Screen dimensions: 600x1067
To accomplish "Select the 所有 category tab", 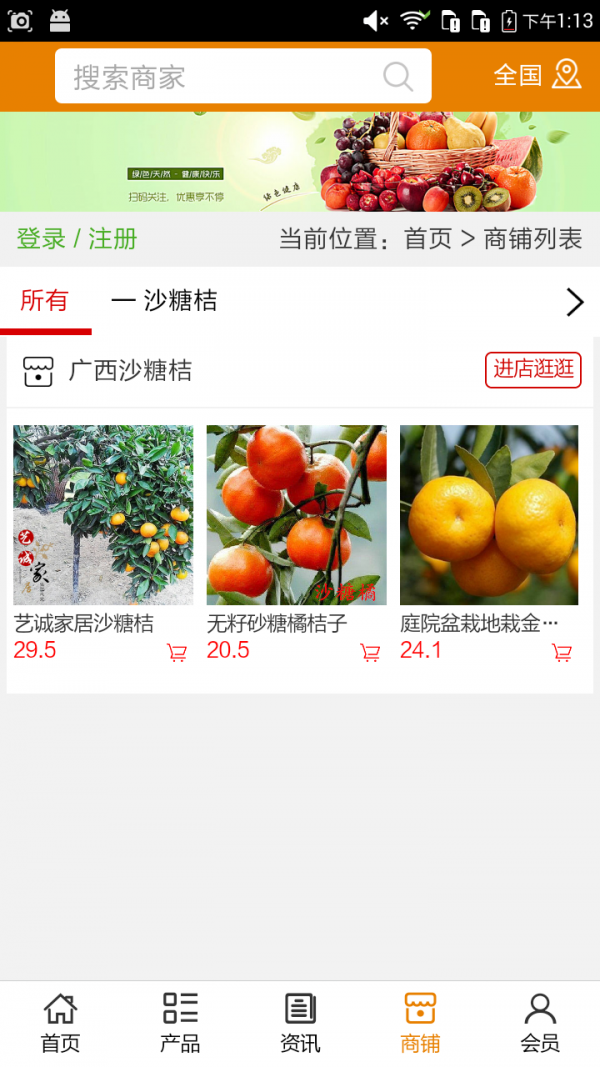I will (45, 300).
